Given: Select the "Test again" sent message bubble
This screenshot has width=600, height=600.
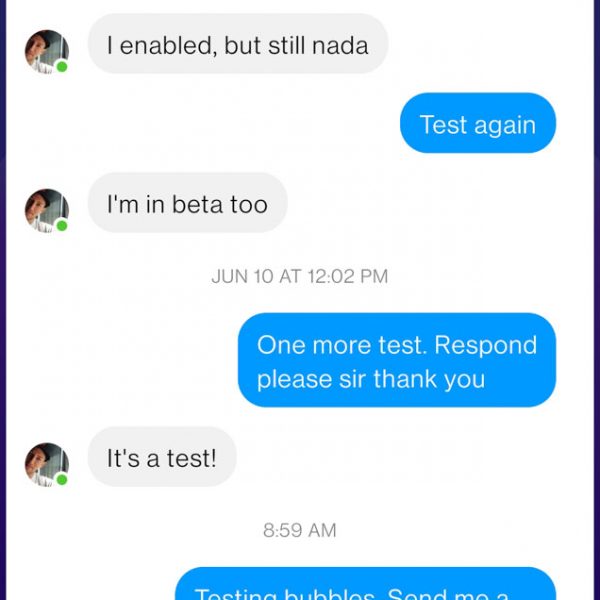Looking at the screenshot, I should click(477, 125).
